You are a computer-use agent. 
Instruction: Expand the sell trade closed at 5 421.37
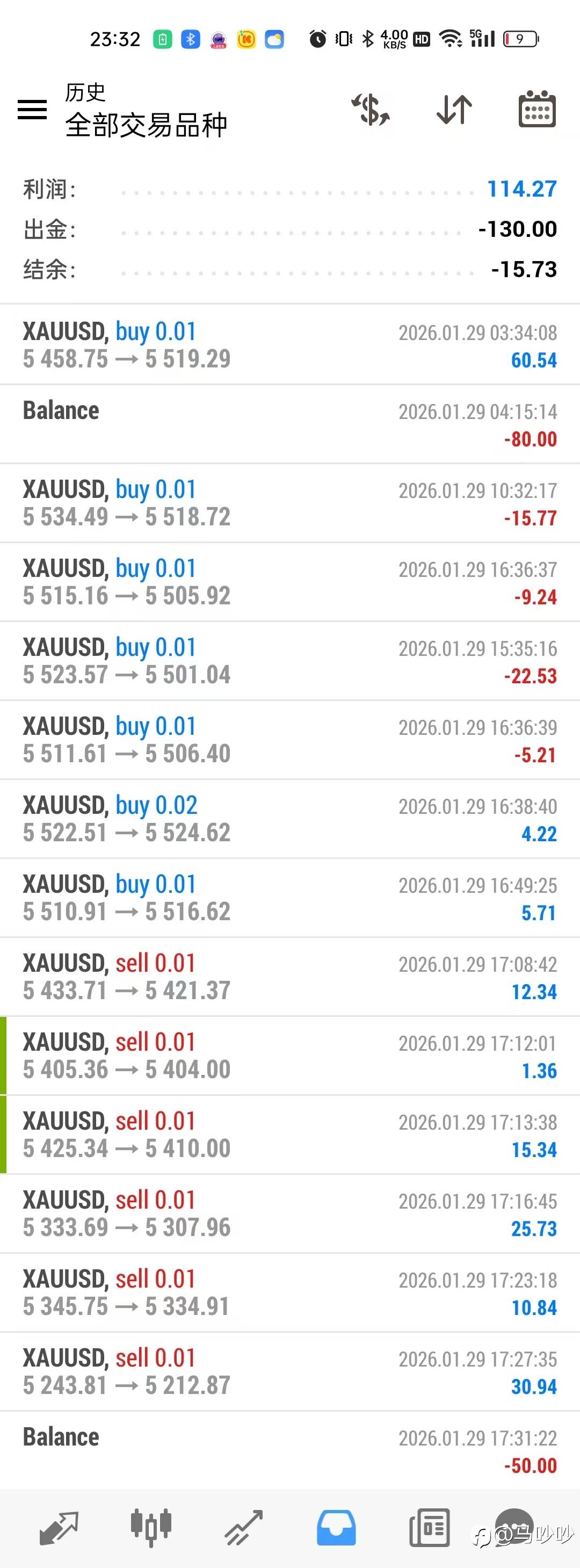pos(289,977)
